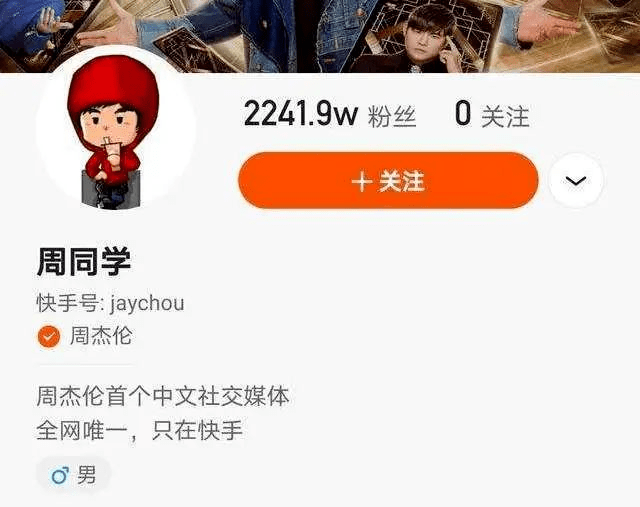Open the 0 关注 following list
This screenshot has width=640, height=507.
[491, 115]
